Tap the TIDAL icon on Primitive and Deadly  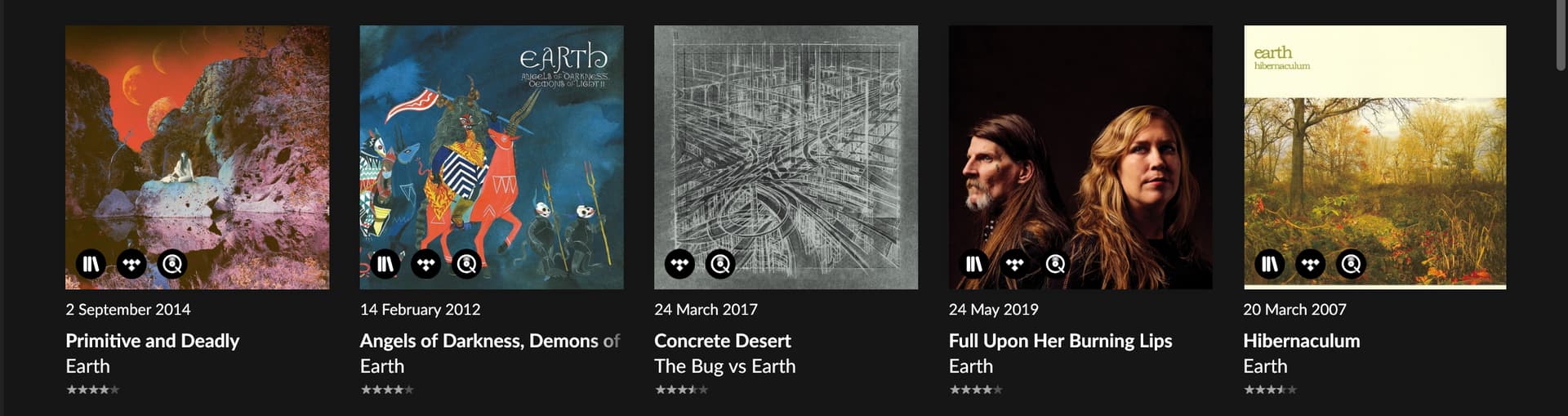[131, 264]
